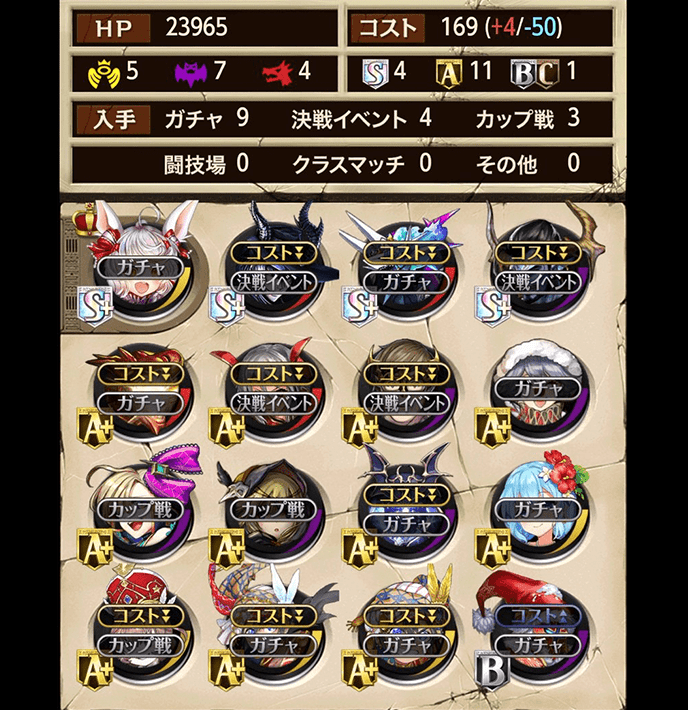Select the hooded plague-mask カップ戦 character
This screenshot has width=688, height=710.
(x=272, y=510)
